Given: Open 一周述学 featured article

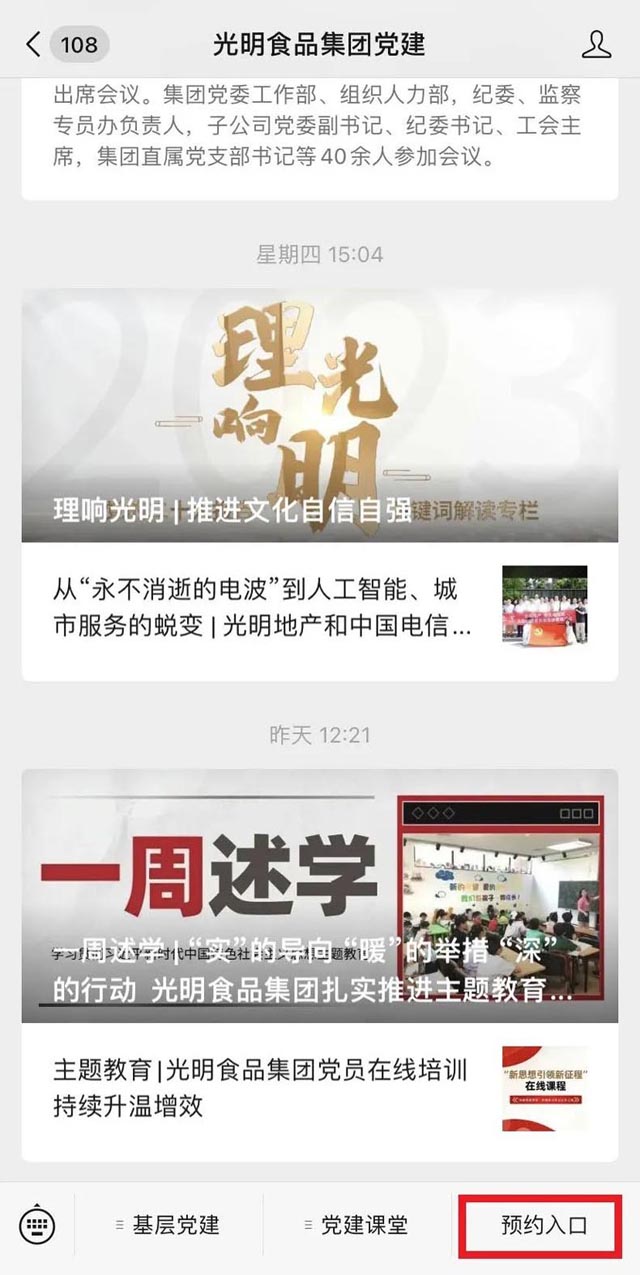Looking at the screenshot, I should click(319, 895).
